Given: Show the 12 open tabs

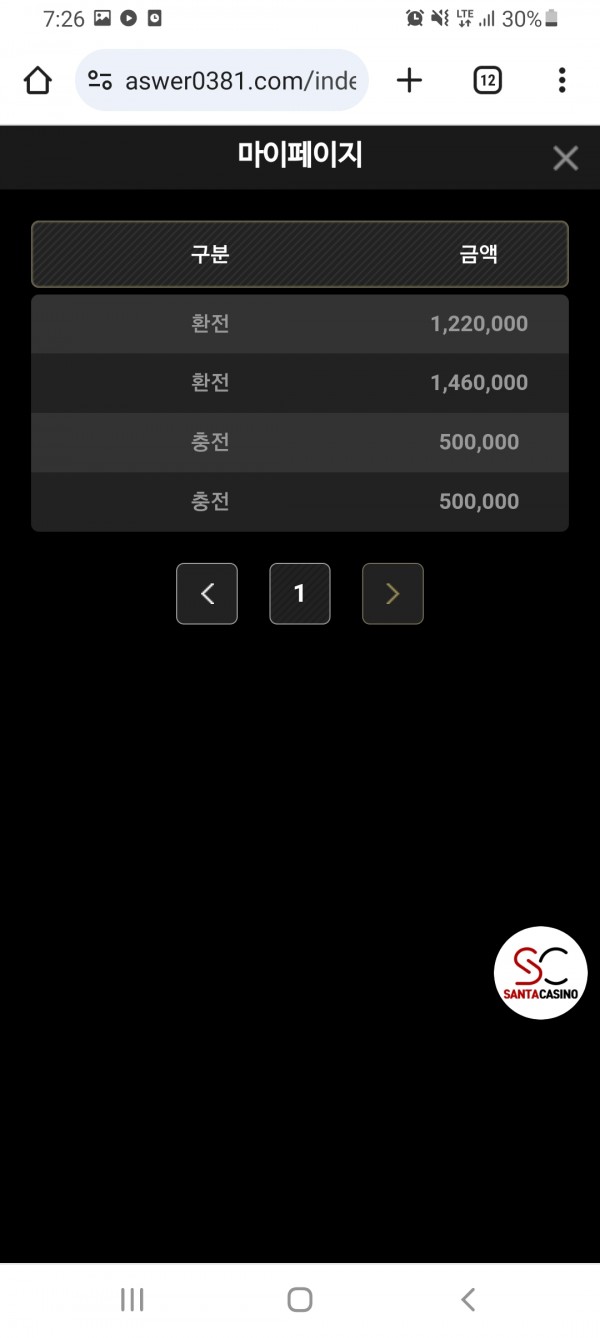Looking at the screenshot, I should pyautogui.click(x=487, y=80).
